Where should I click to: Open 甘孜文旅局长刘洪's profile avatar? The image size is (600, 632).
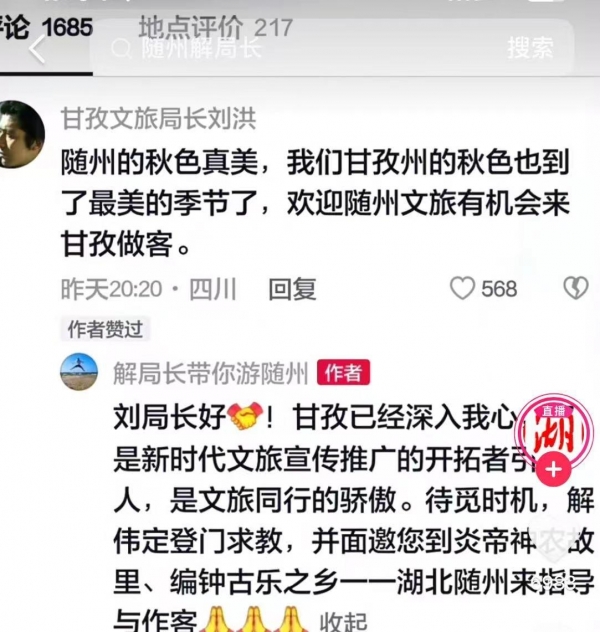[19, 134]
